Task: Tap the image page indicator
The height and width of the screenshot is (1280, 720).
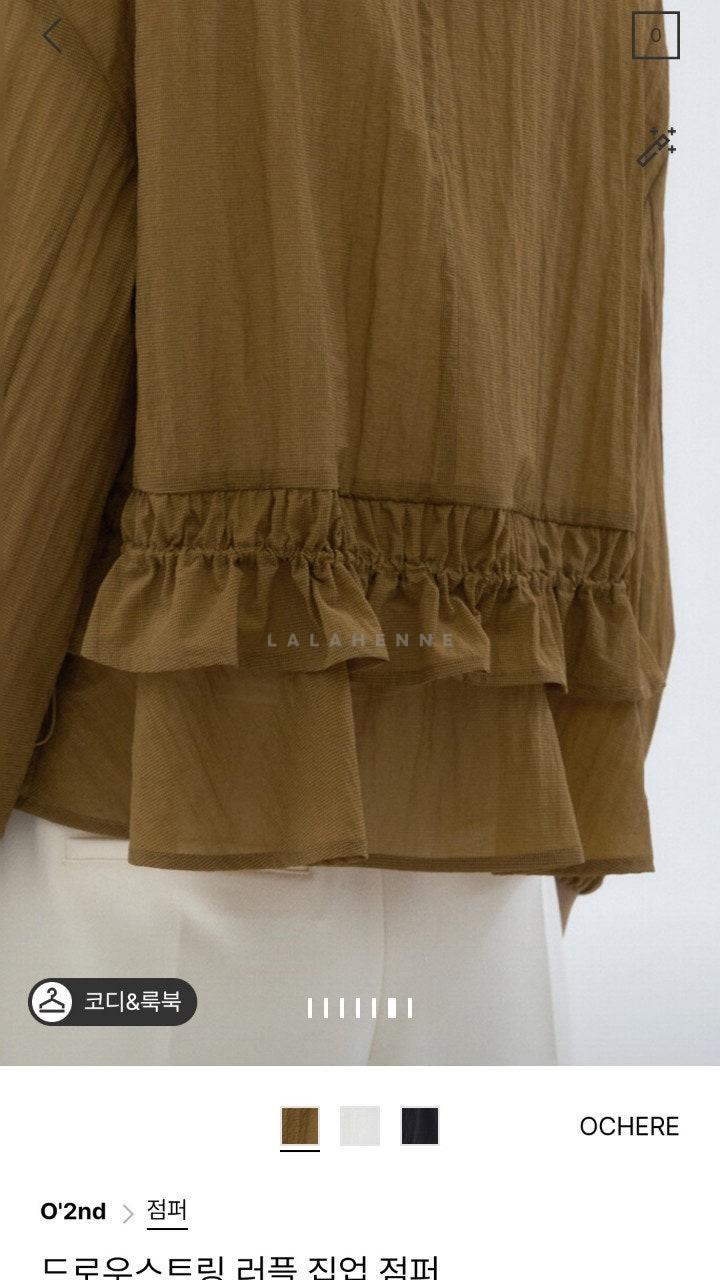Action: 360,1008
